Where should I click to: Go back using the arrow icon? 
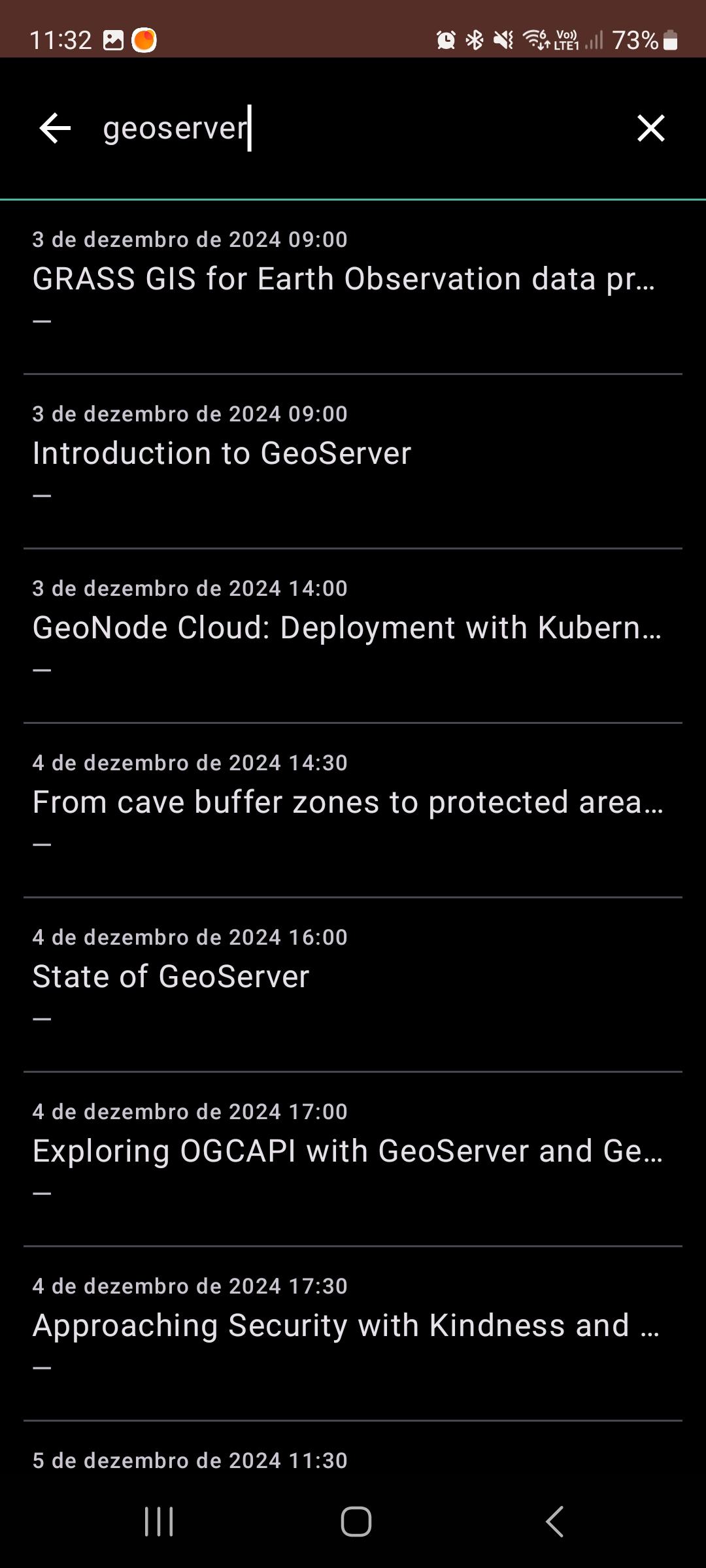tap(55, 128)
